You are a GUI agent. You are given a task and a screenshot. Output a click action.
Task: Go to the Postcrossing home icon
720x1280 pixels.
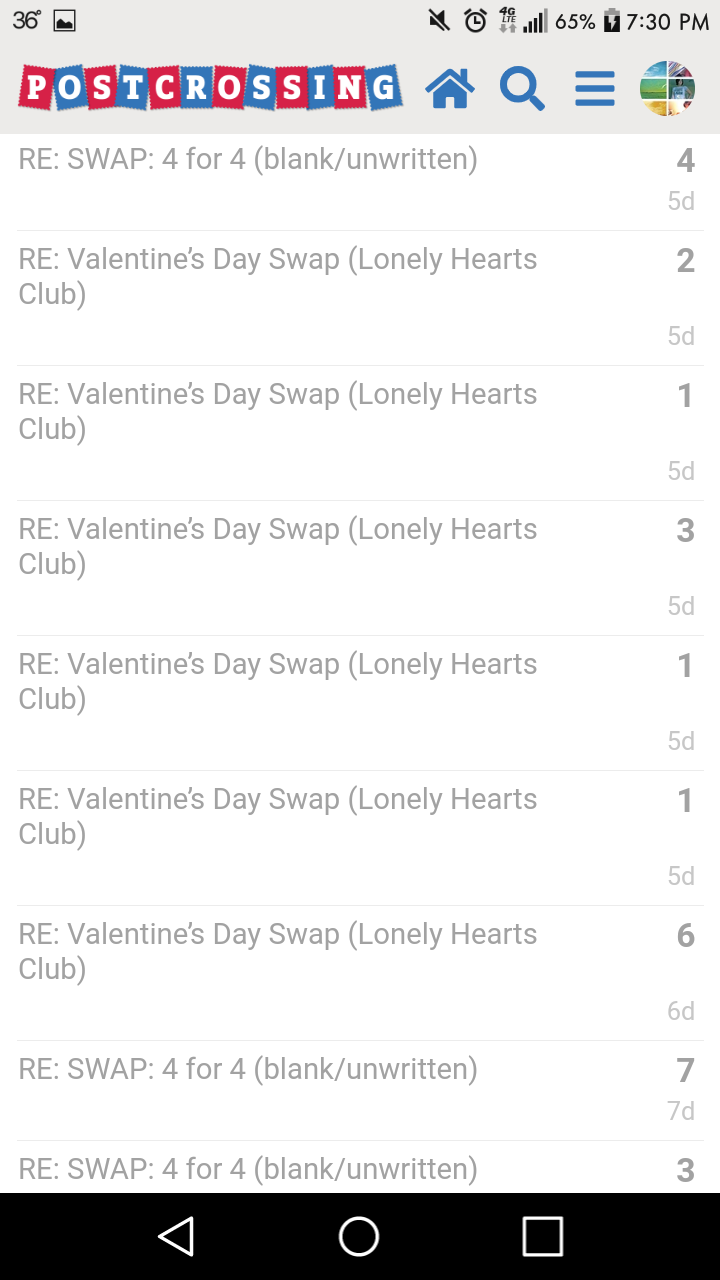coord(450,89)
